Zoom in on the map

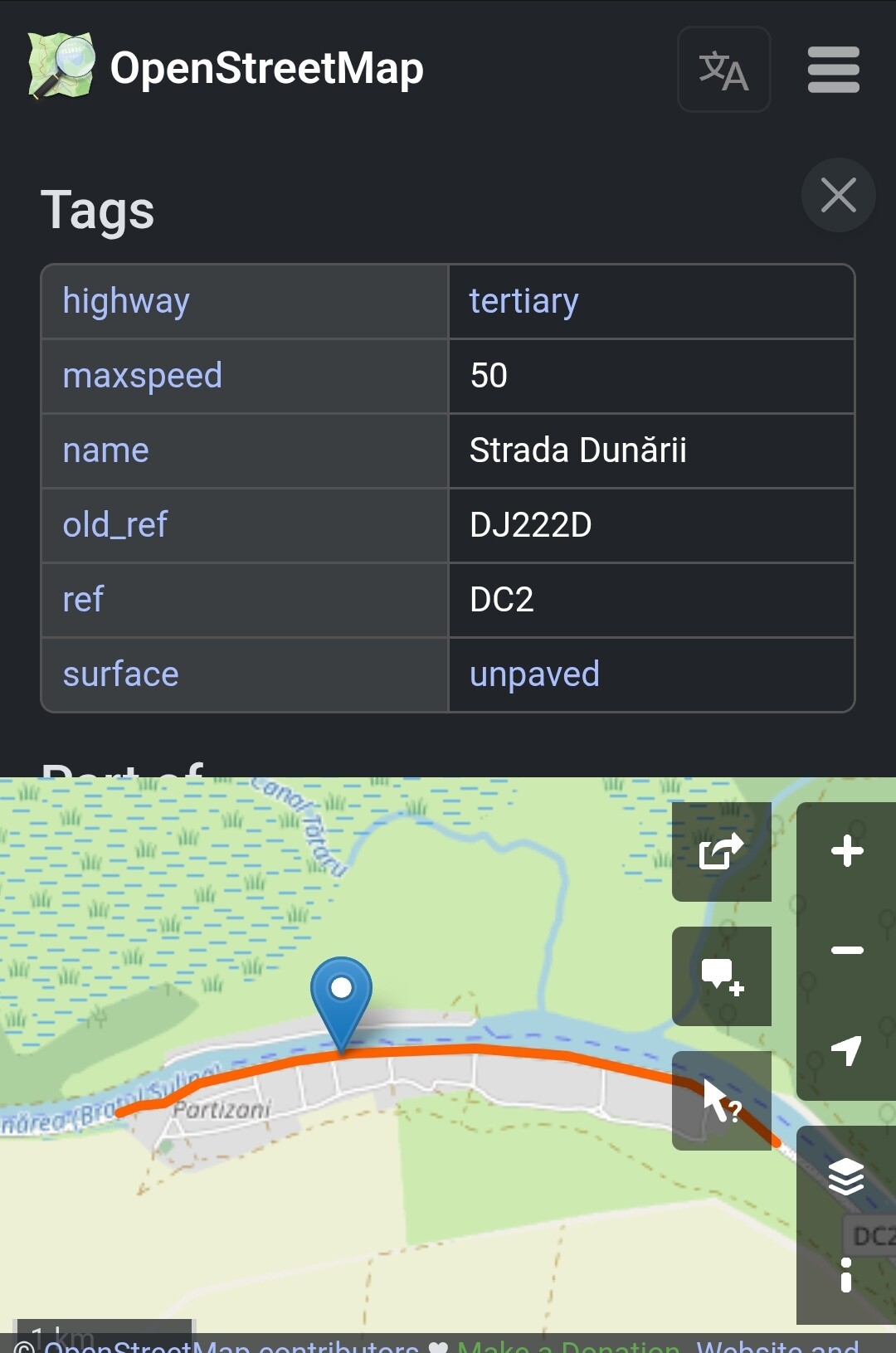846,851
